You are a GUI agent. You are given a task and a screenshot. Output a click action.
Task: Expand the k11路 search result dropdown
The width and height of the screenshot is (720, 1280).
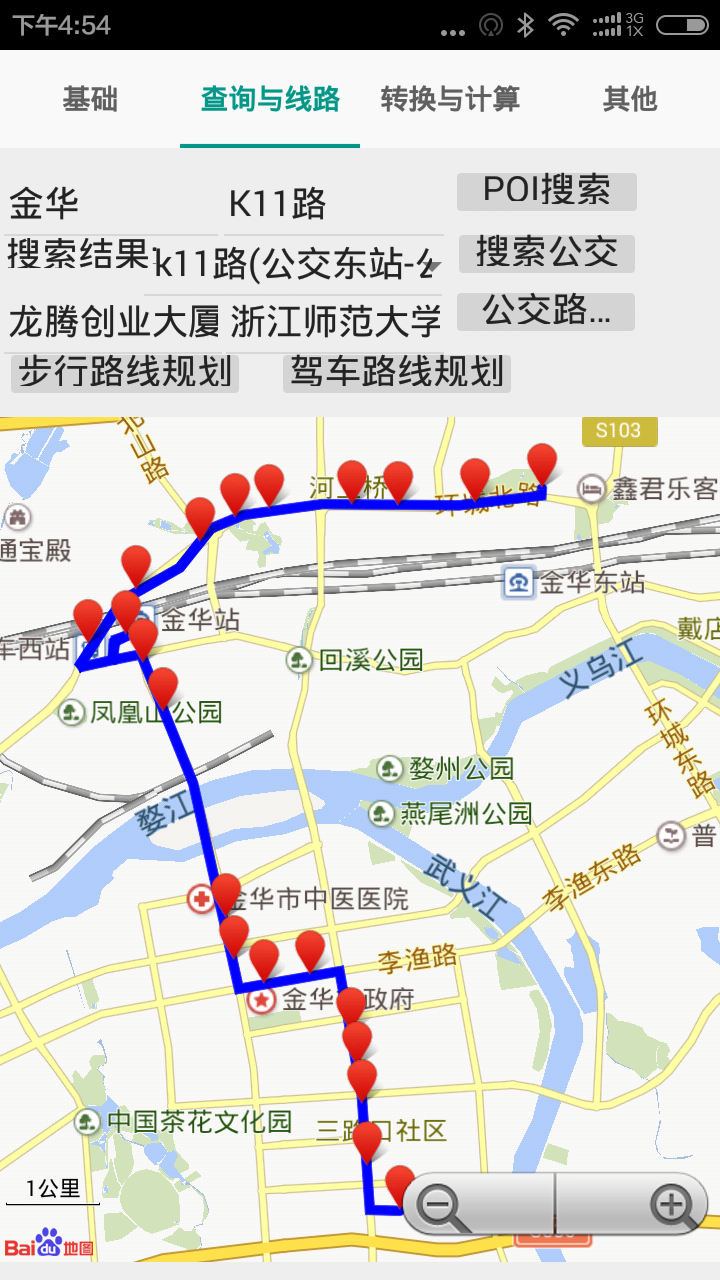point(298,264)
